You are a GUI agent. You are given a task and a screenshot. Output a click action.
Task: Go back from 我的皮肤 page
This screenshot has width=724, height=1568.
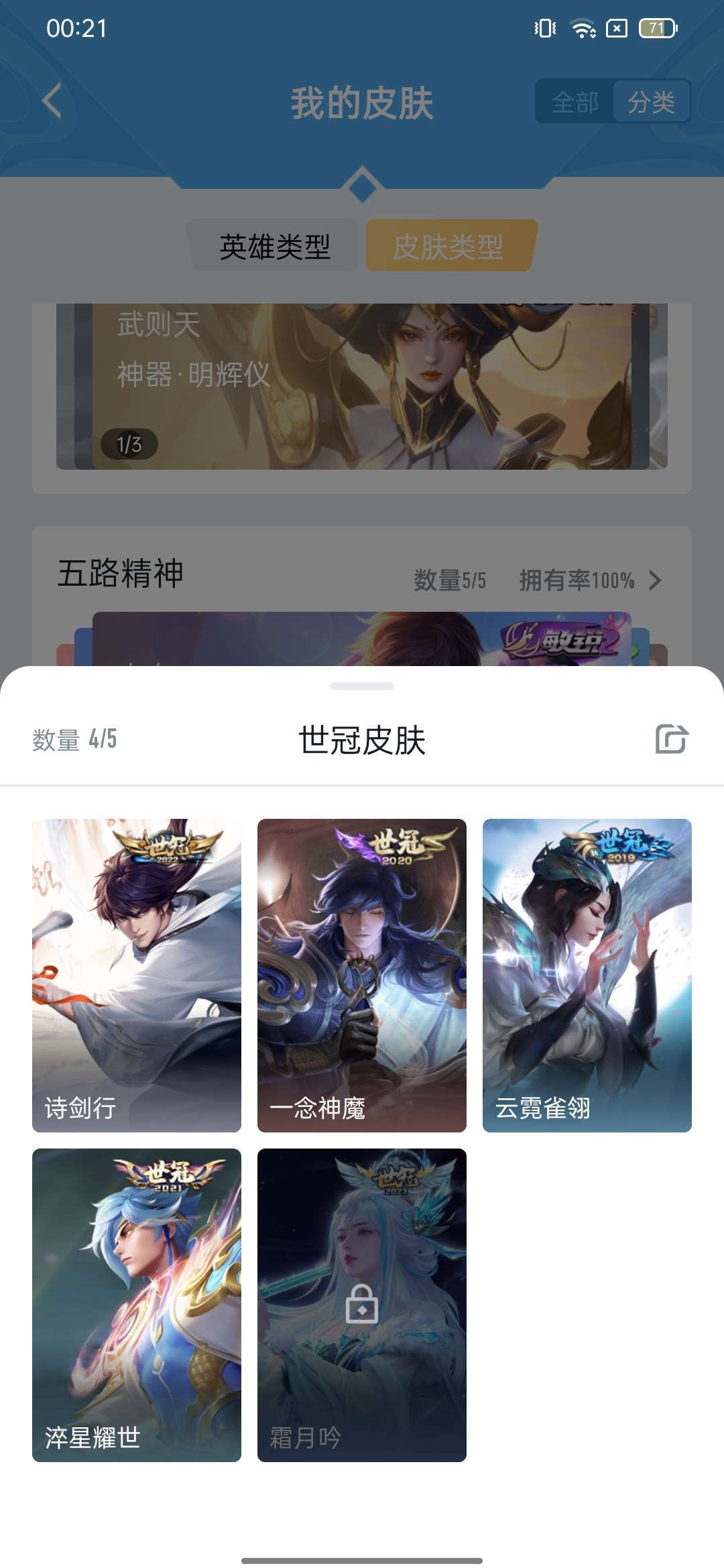tap(52, 101)
